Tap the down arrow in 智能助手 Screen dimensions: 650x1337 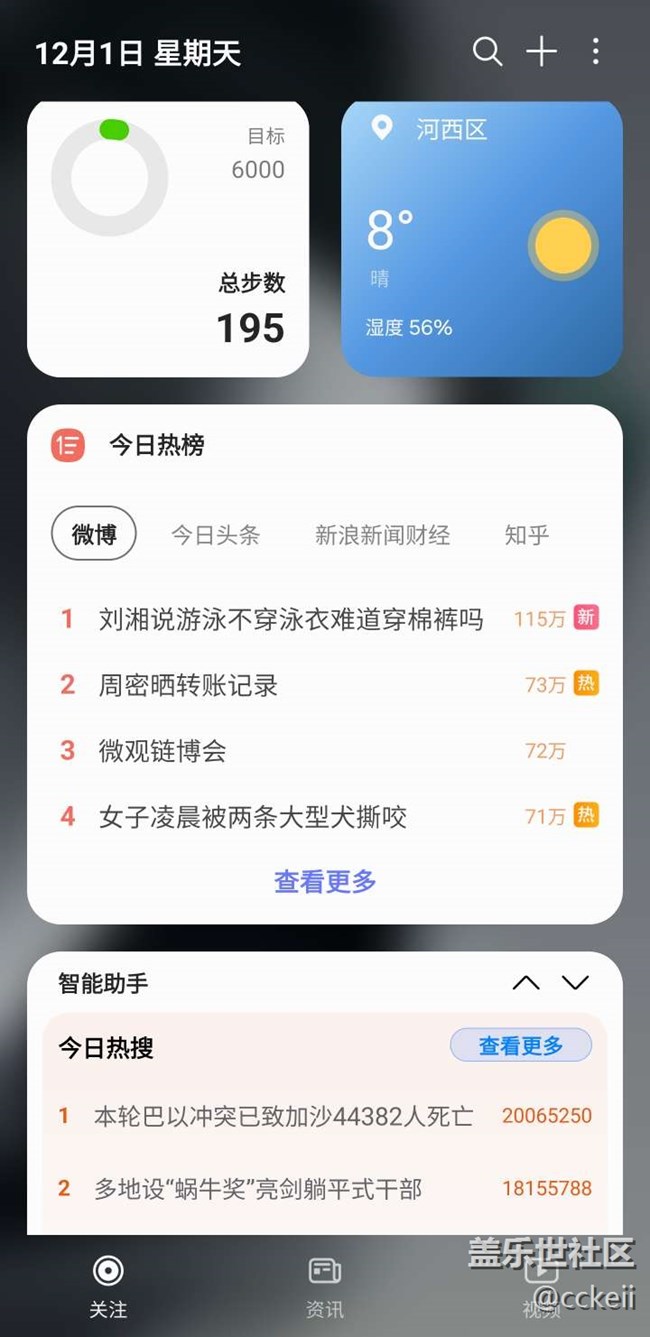click(576, 982)
